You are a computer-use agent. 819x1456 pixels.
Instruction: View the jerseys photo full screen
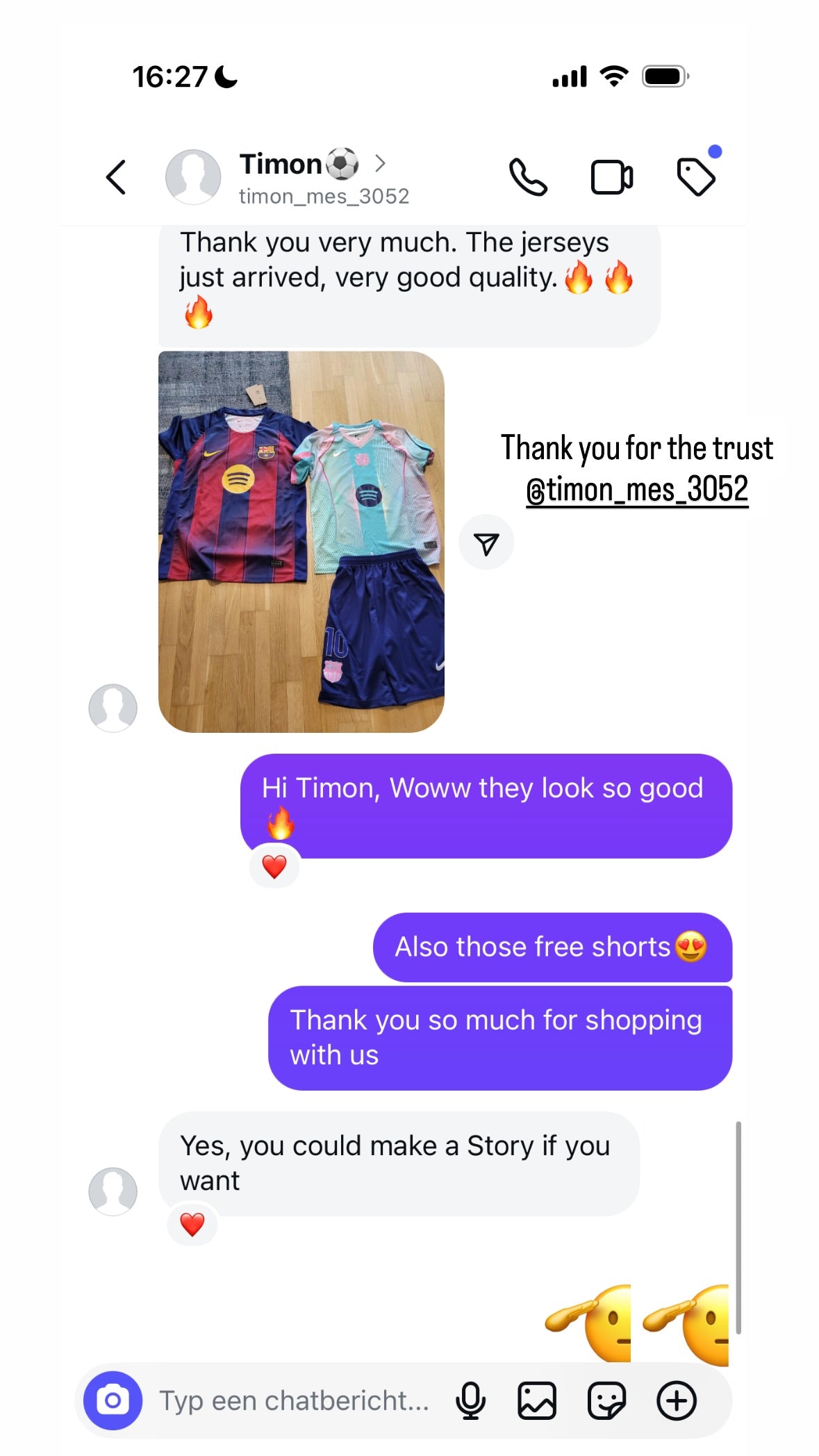pos(301,542)
